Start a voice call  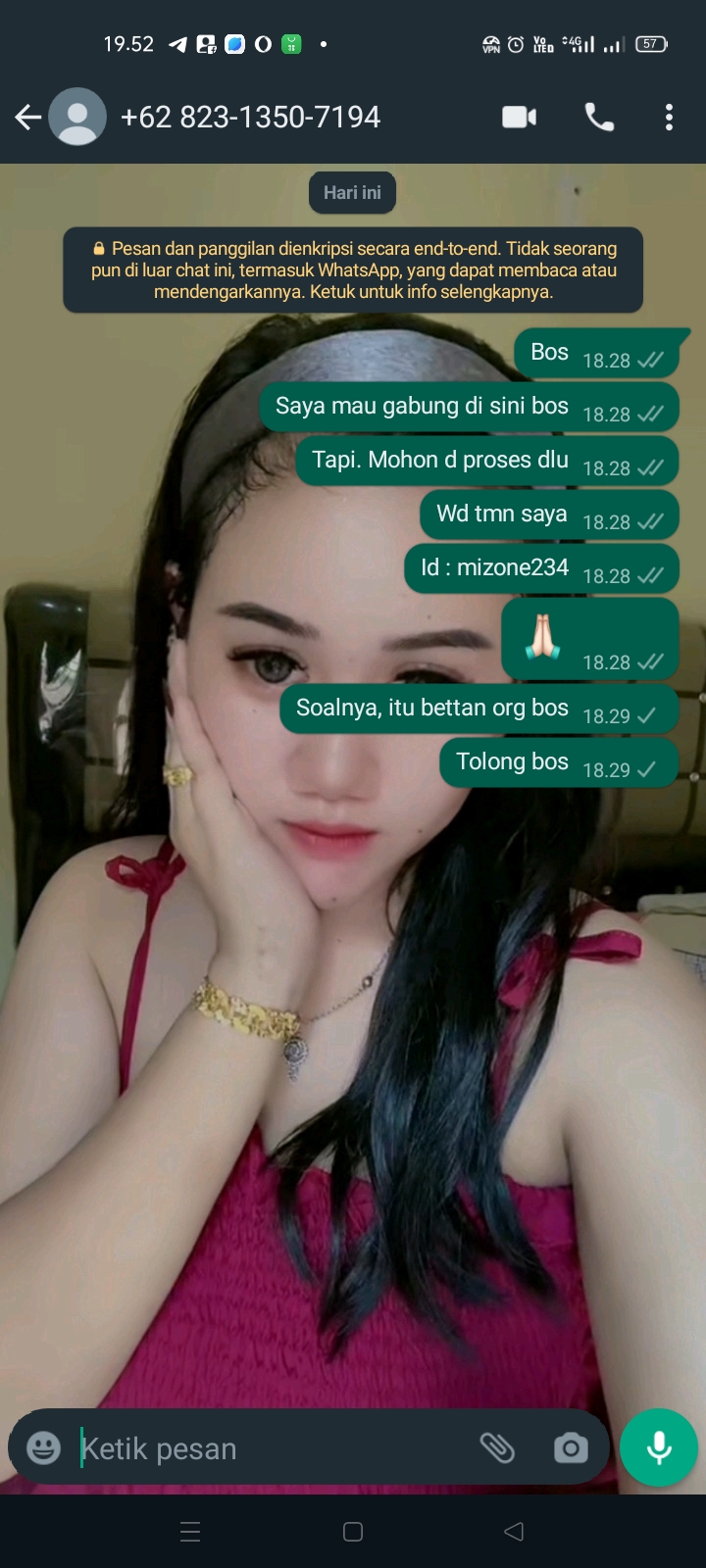tap(599, 118)
